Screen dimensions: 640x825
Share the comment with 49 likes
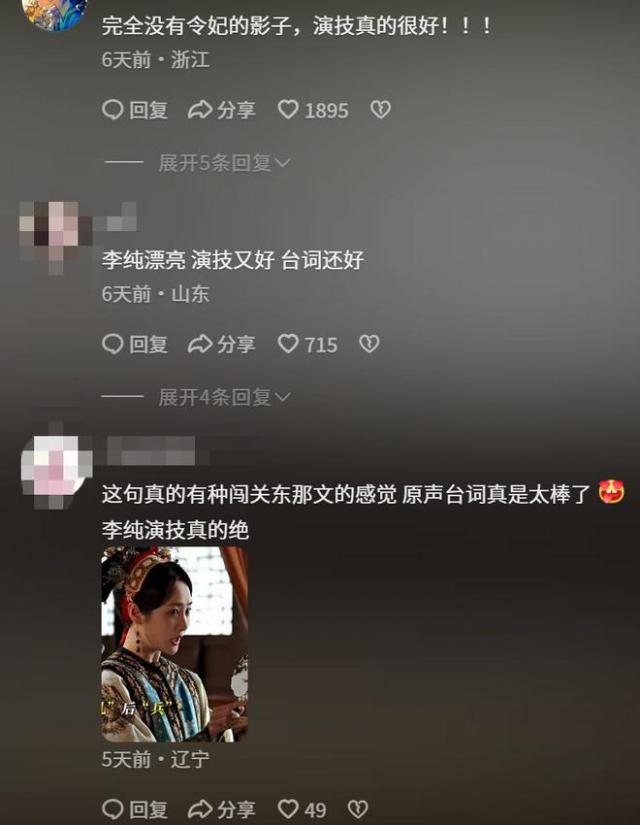pyautogui.click(x=222, y=808)
